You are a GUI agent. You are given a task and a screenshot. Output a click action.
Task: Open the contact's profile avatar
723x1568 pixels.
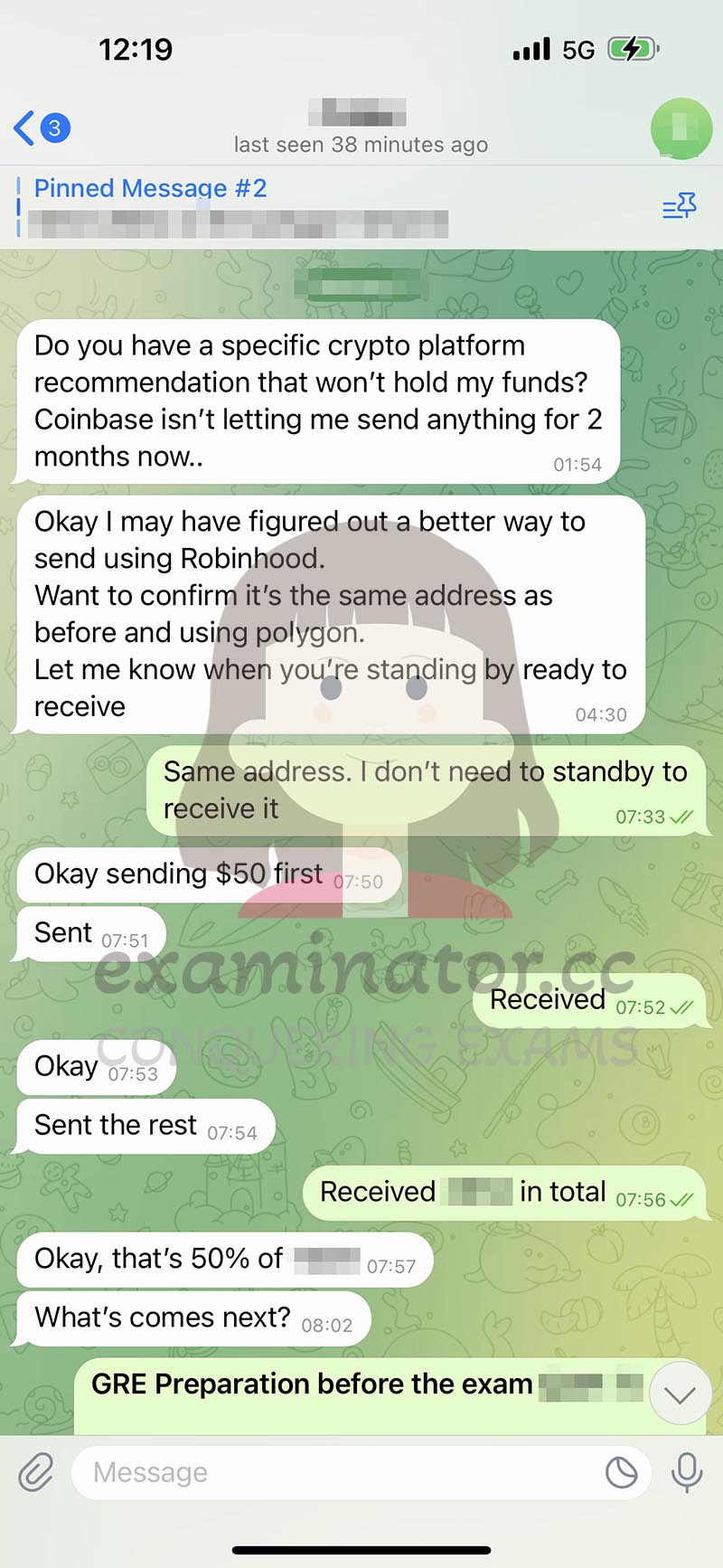pyautogui.click(x=681, y=128)
